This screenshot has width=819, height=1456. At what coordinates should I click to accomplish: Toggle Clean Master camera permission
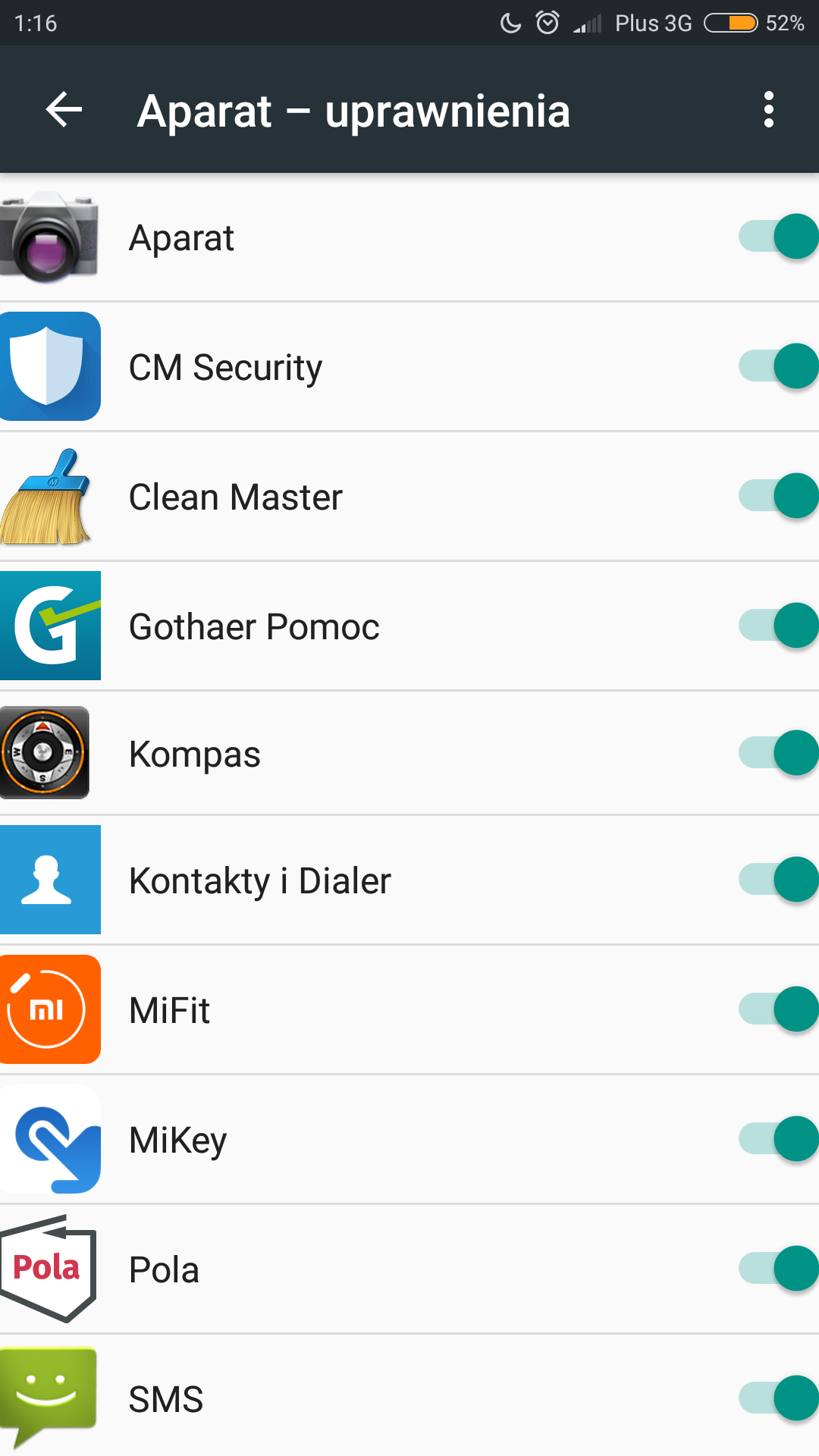pos(778,496)
